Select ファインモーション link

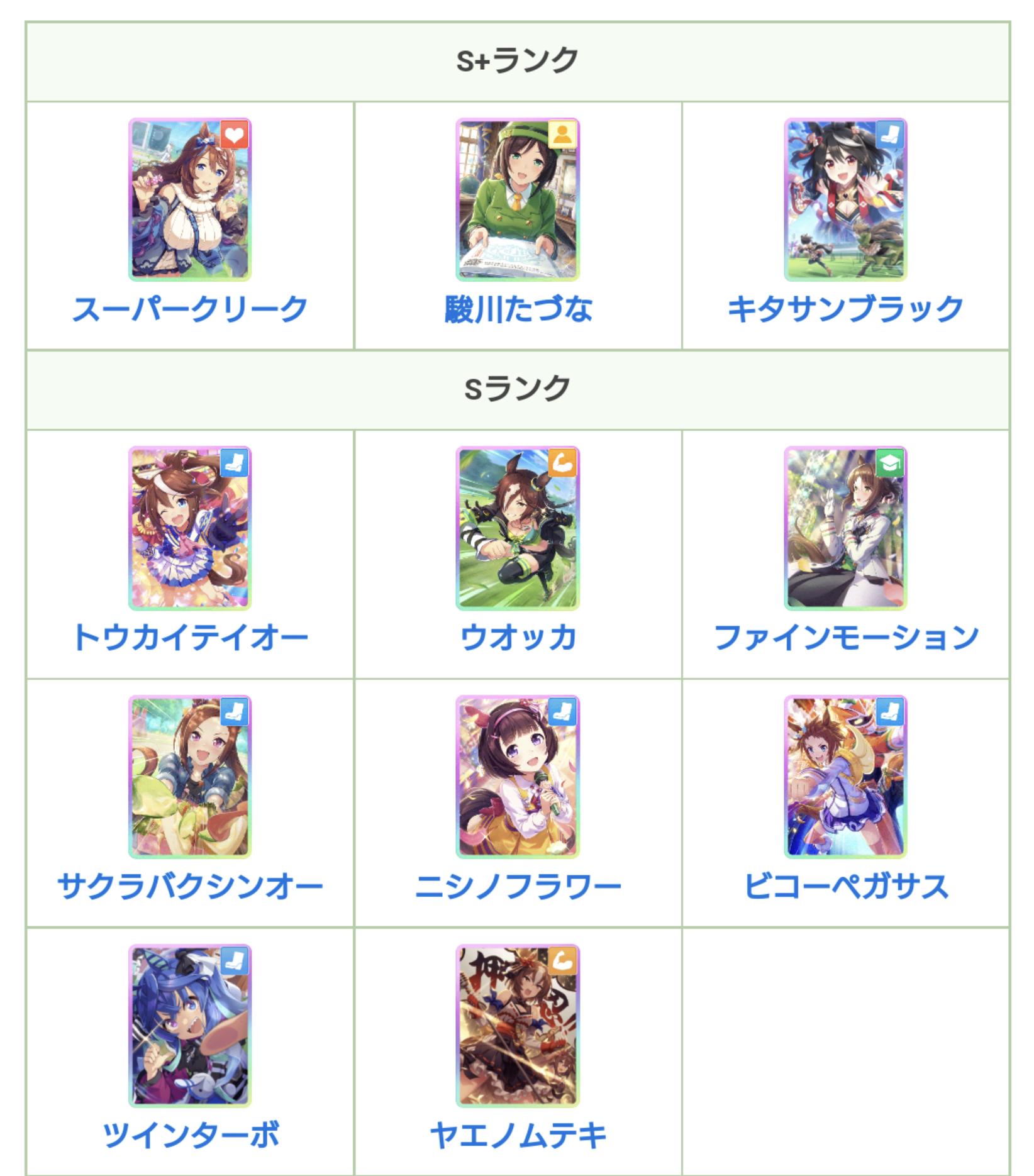tap(845, 637)
